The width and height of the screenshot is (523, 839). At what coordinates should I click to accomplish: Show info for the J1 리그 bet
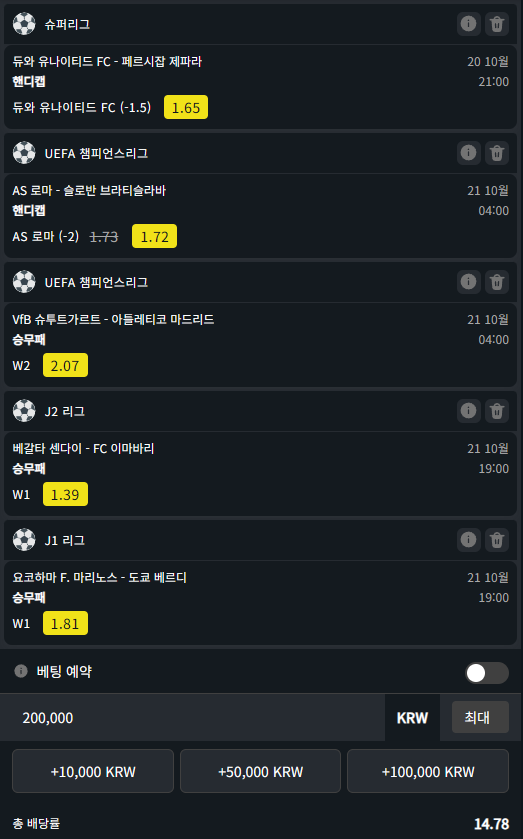(x=468, y=540)
